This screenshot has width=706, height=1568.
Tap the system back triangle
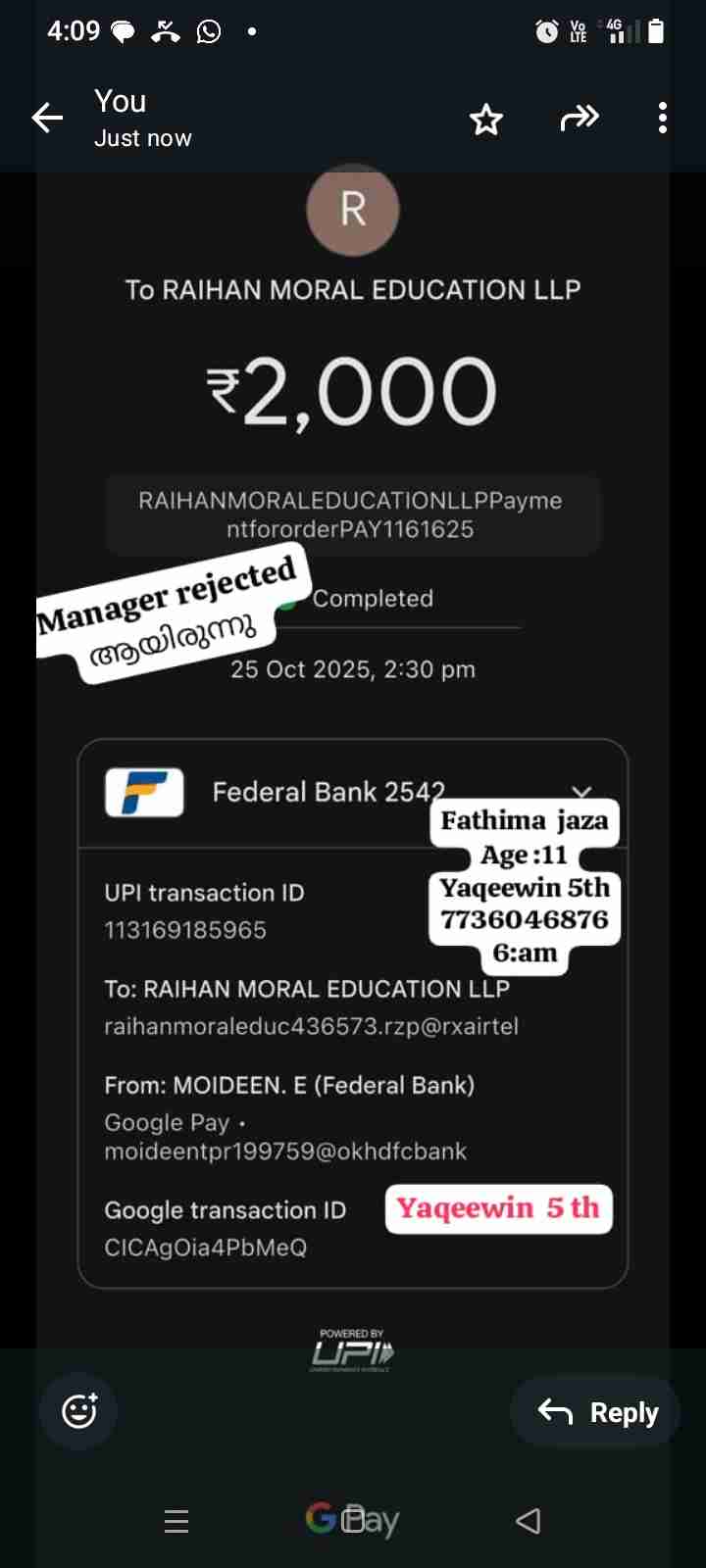529,1521
